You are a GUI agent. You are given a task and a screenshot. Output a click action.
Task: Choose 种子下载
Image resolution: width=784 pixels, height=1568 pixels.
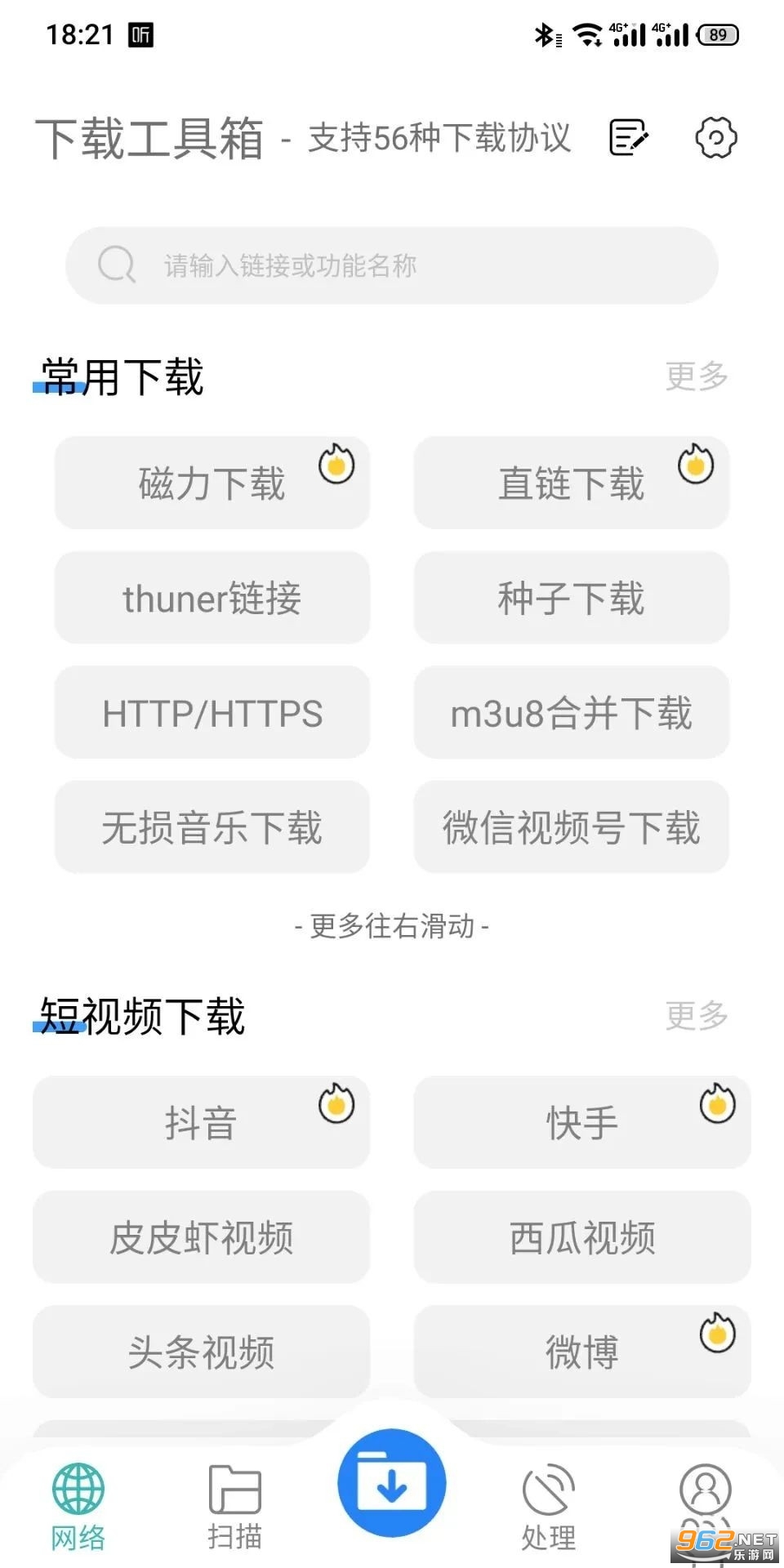tap(571, 598)
